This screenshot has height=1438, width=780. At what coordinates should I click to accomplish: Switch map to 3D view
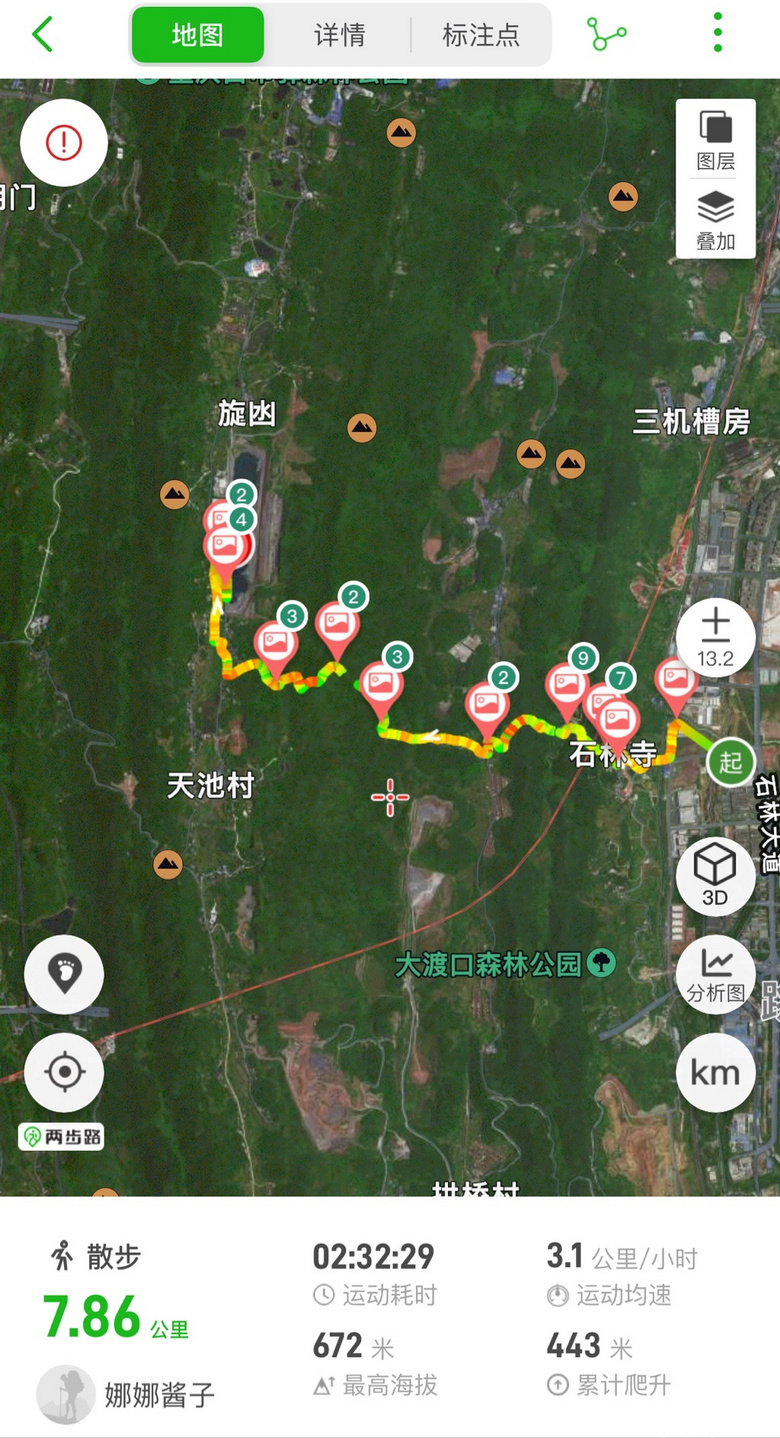click(x=715, y=875)
